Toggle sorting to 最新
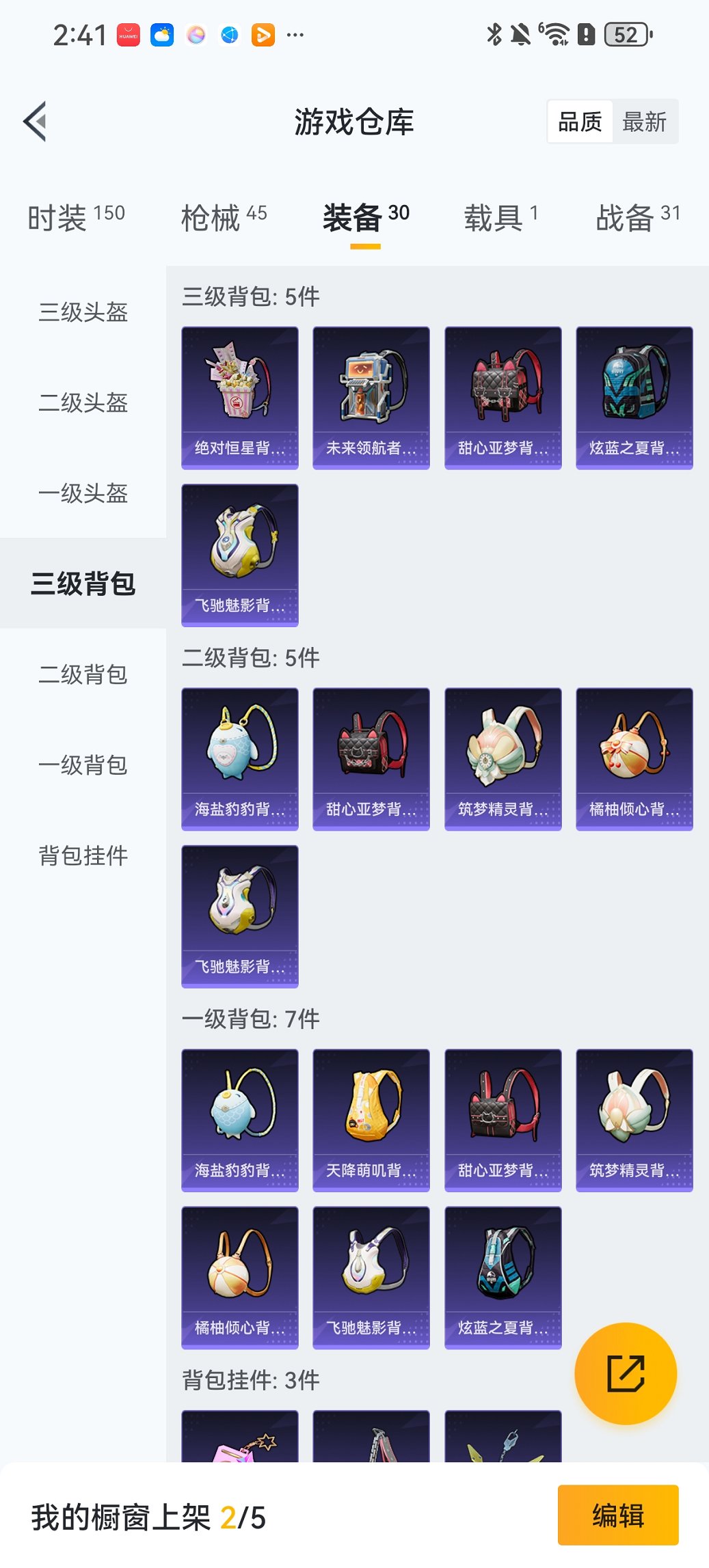 tap(643, 121)
